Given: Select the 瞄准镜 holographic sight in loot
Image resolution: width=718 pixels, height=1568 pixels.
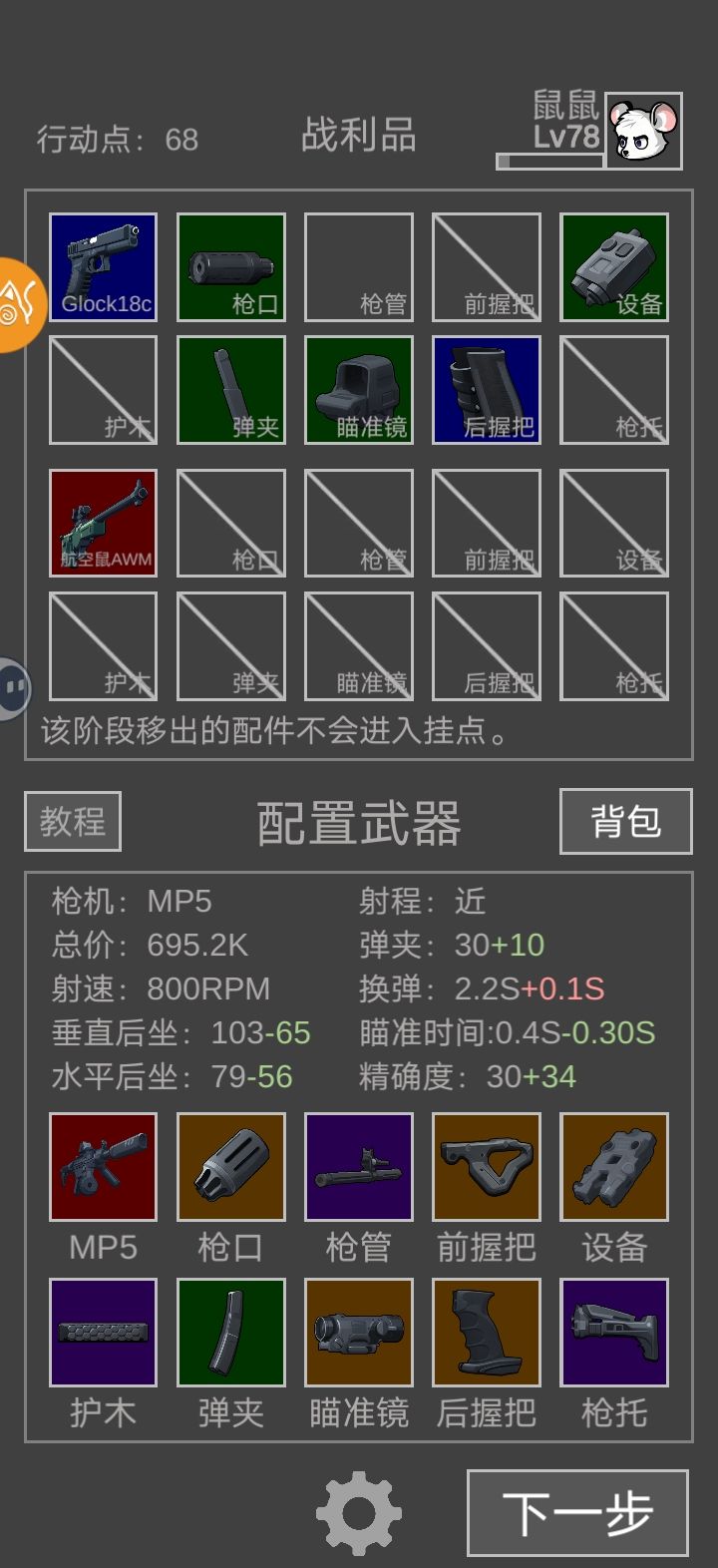Looking at the screenshot, I should pyautogui.click(x=358, y=389).
